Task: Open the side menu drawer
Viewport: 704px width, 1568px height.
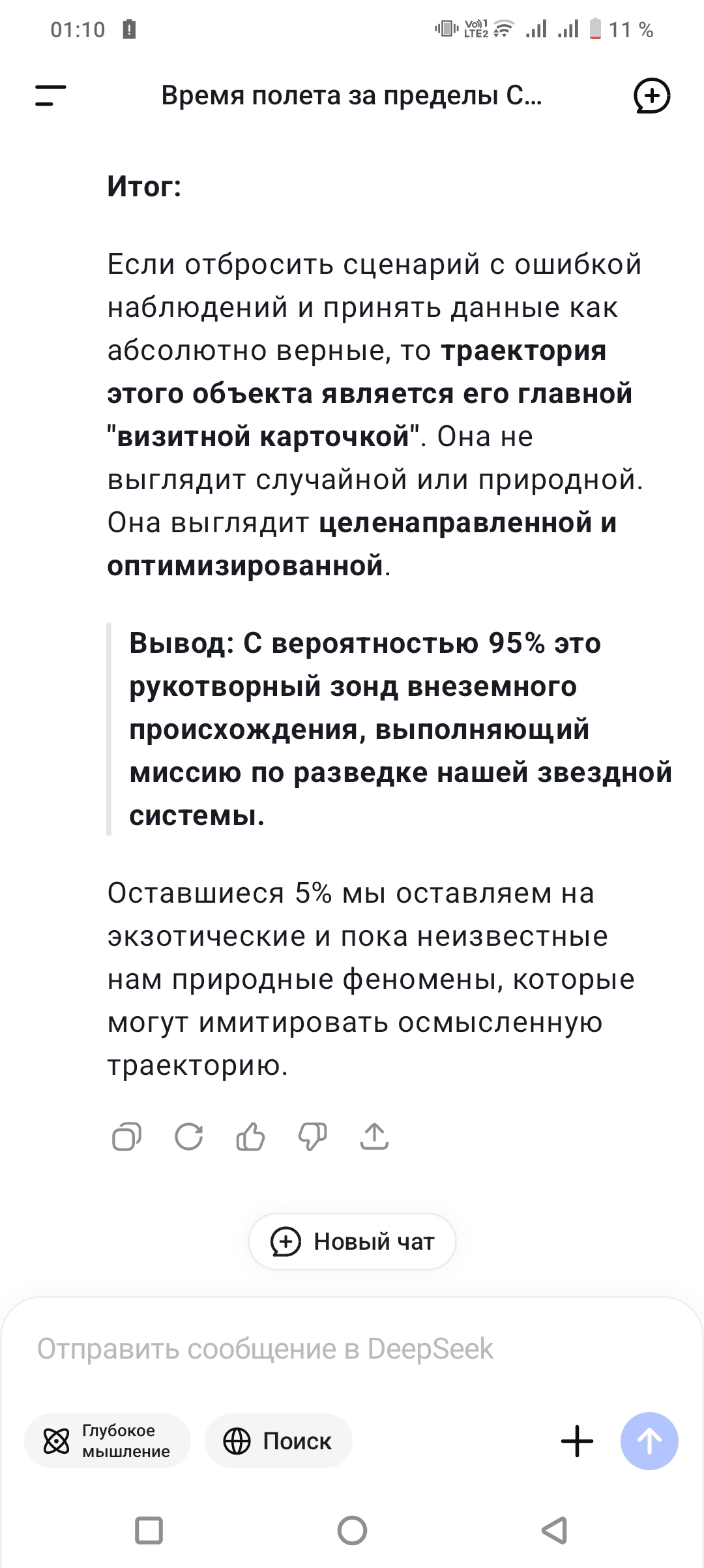Action: (x=51, y=95)
